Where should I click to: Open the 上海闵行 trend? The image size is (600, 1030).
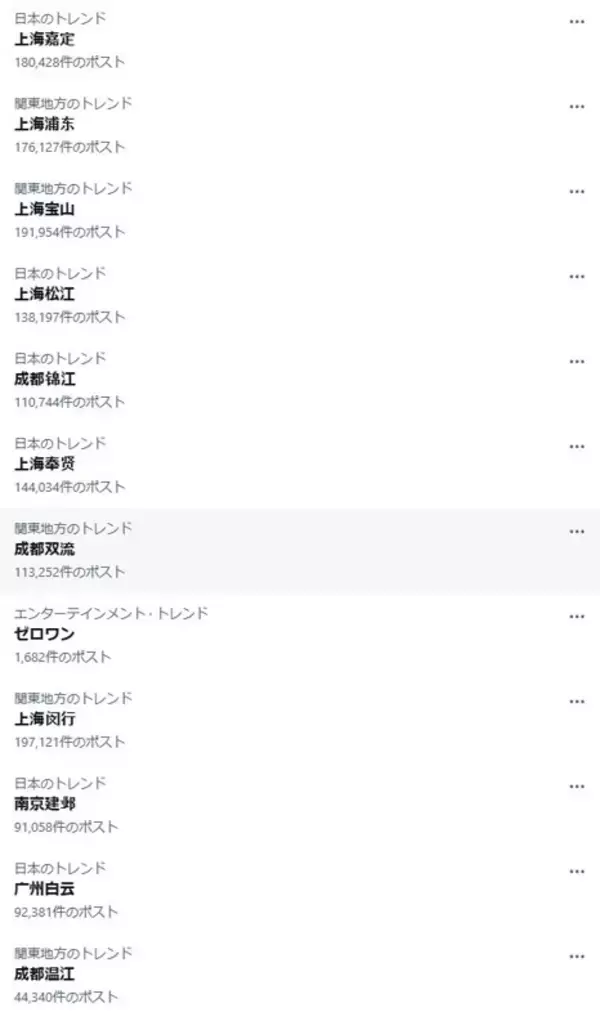pos(44,720)
